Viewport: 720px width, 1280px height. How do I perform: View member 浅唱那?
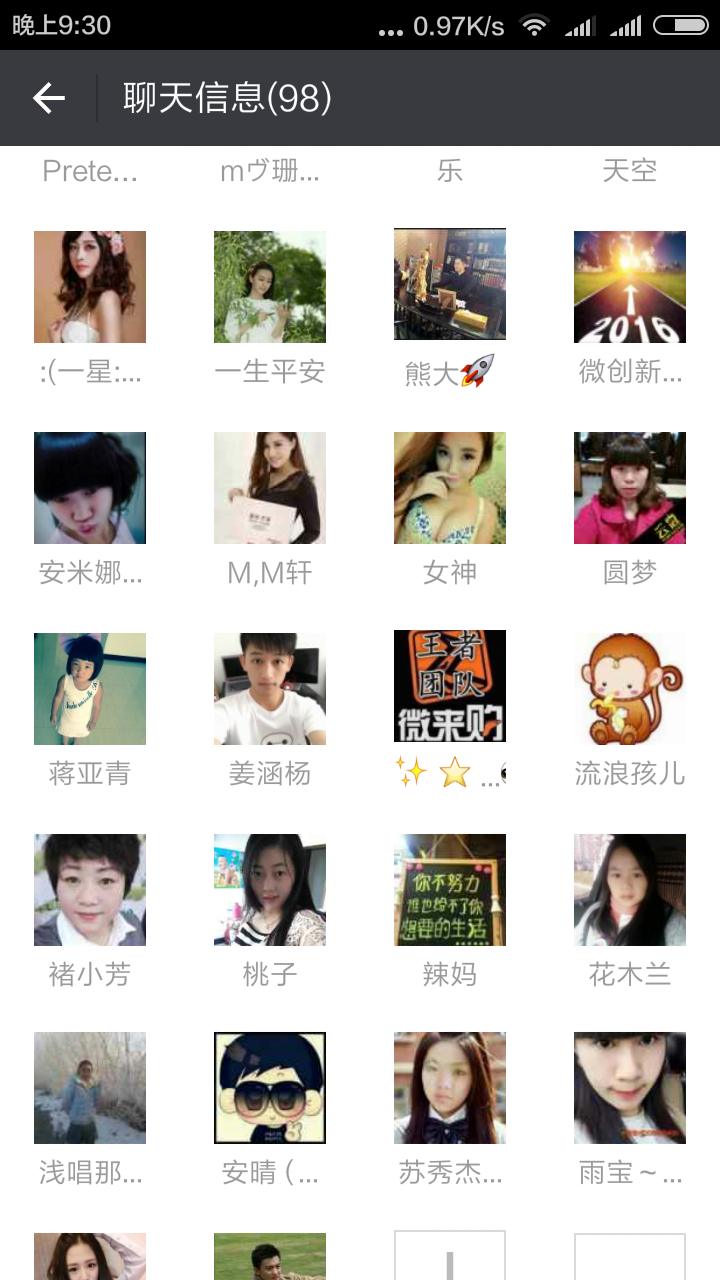click(x=90, y=1088)
